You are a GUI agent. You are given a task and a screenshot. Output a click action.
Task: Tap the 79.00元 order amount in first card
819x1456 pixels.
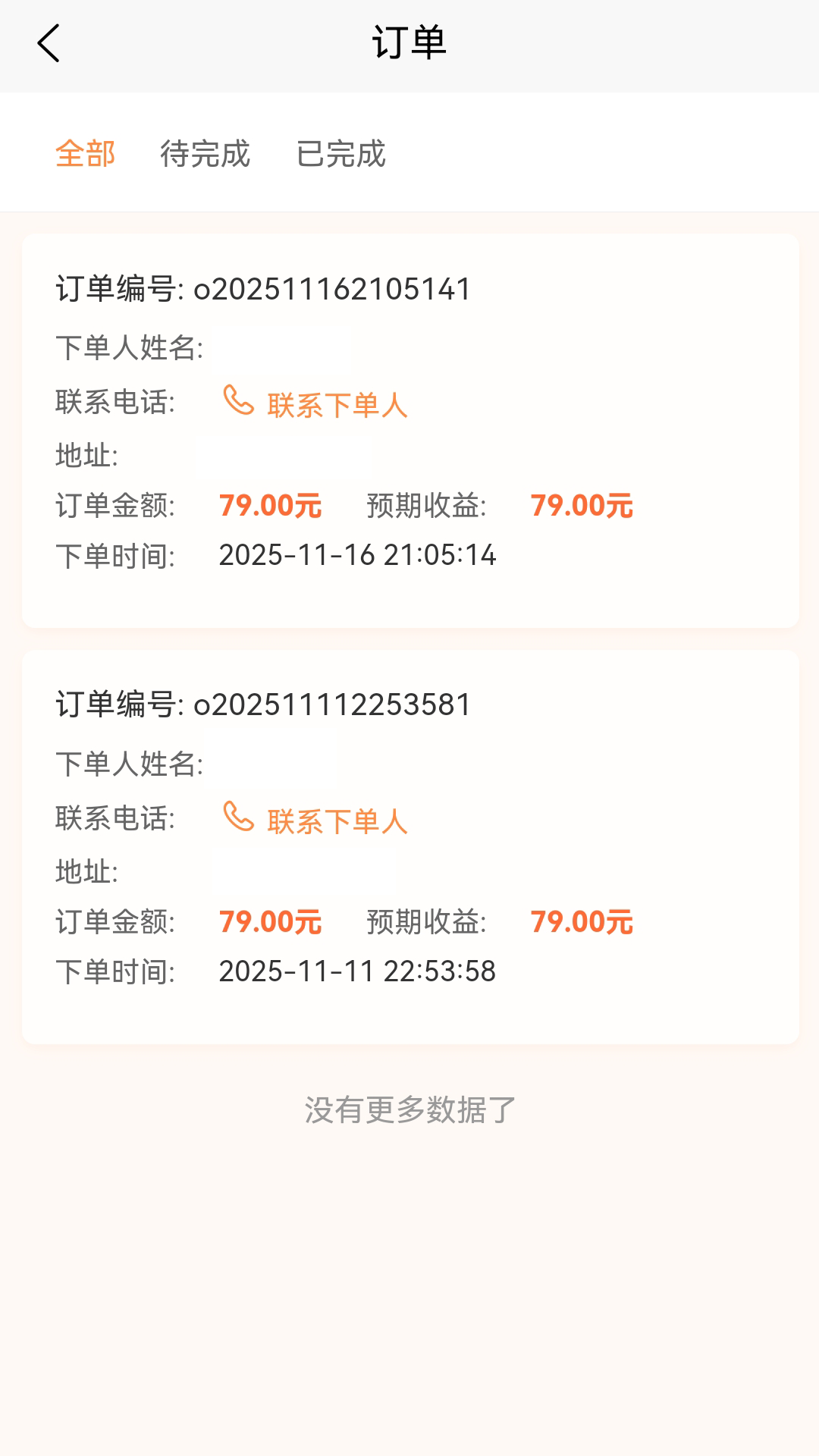click(270, 505)
